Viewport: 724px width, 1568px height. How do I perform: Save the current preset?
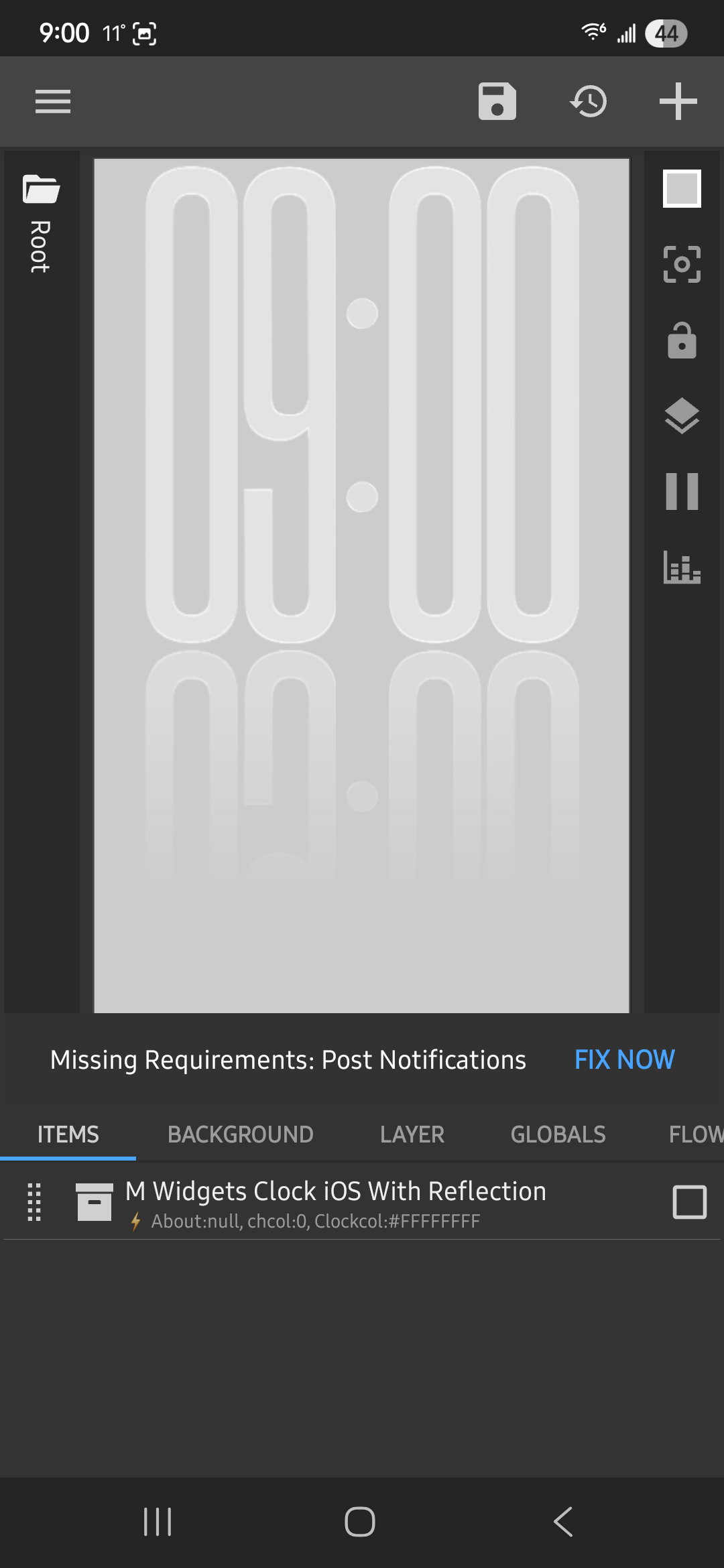point(497,102)
